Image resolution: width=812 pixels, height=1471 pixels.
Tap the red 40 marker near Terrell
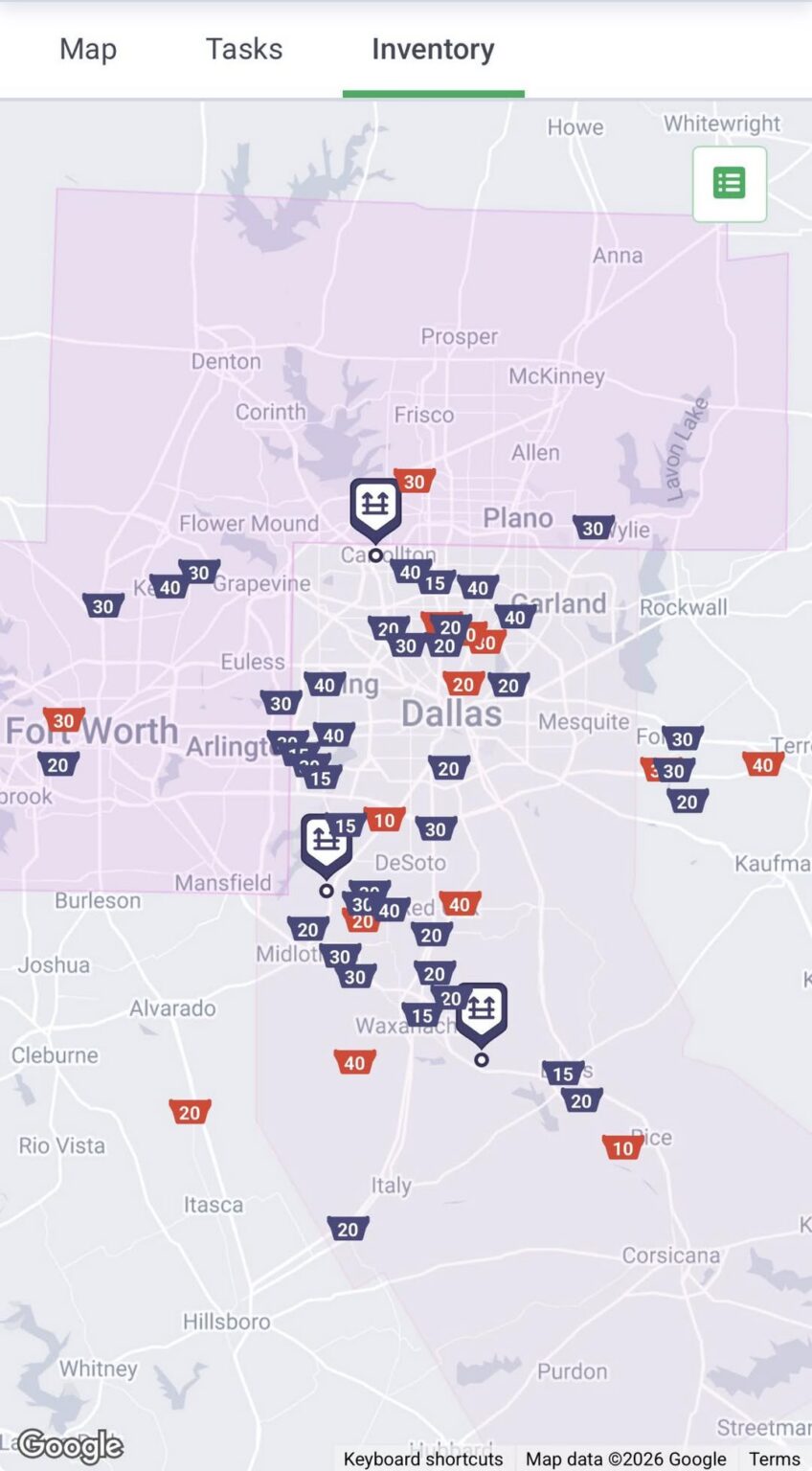(763, 764)
